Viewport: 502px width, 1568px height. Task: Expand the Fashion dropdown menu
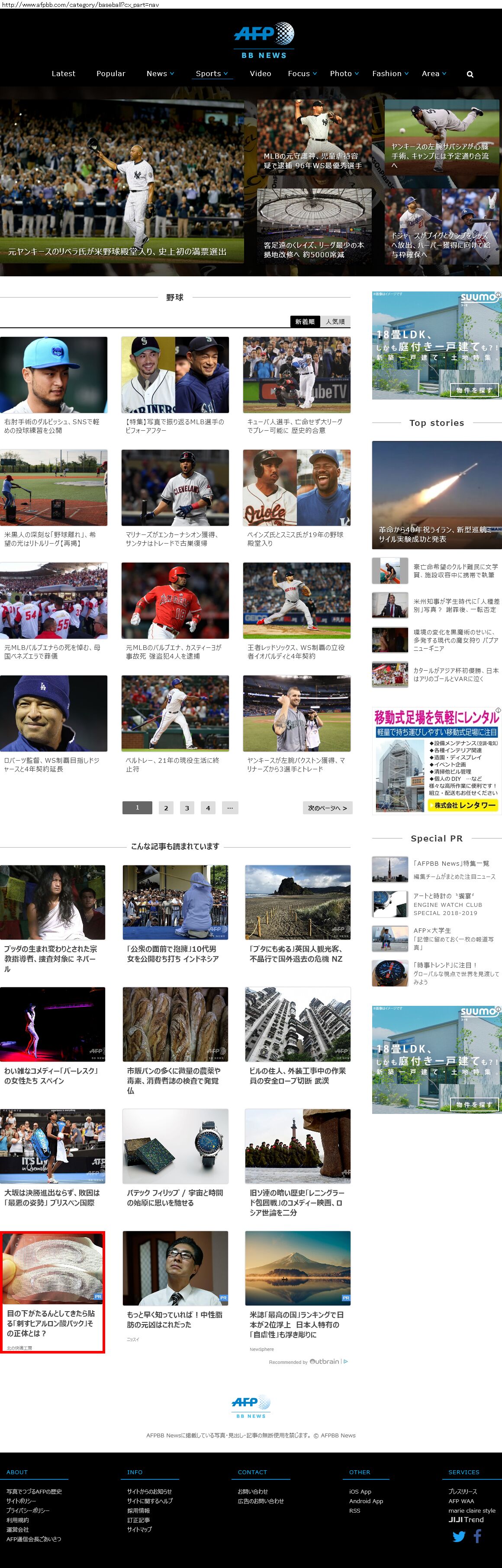click(x=390, y=74)
